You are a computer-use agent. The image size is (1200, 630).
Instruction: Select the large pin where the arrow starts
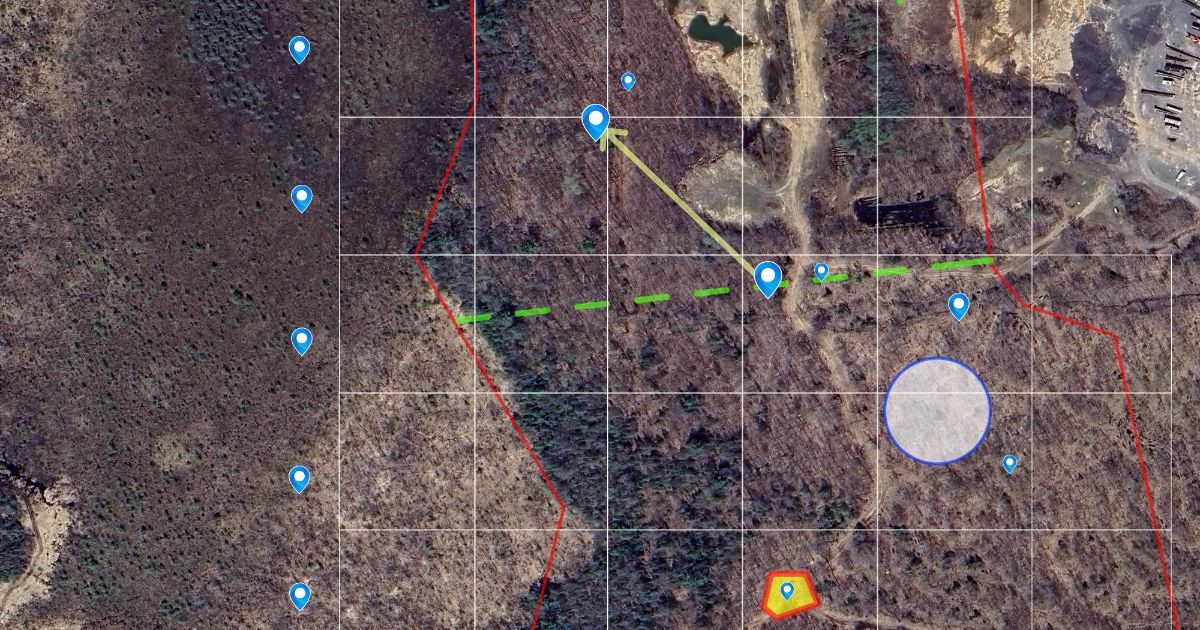coord(767,277)
